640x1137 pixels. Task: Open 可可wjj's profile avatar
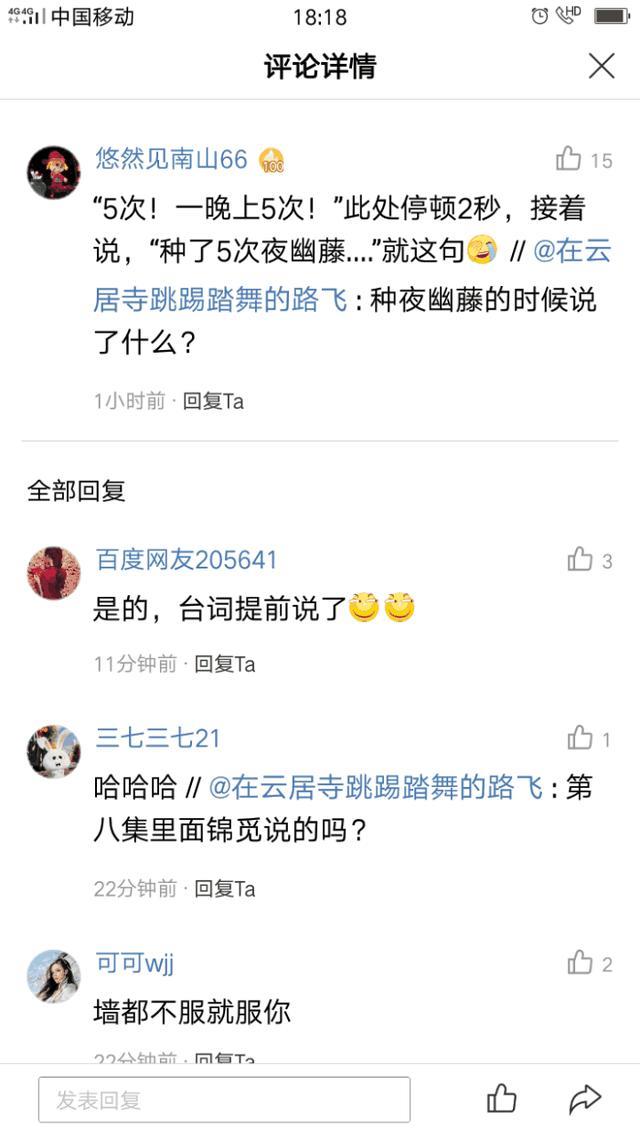(x=53, y=976)
